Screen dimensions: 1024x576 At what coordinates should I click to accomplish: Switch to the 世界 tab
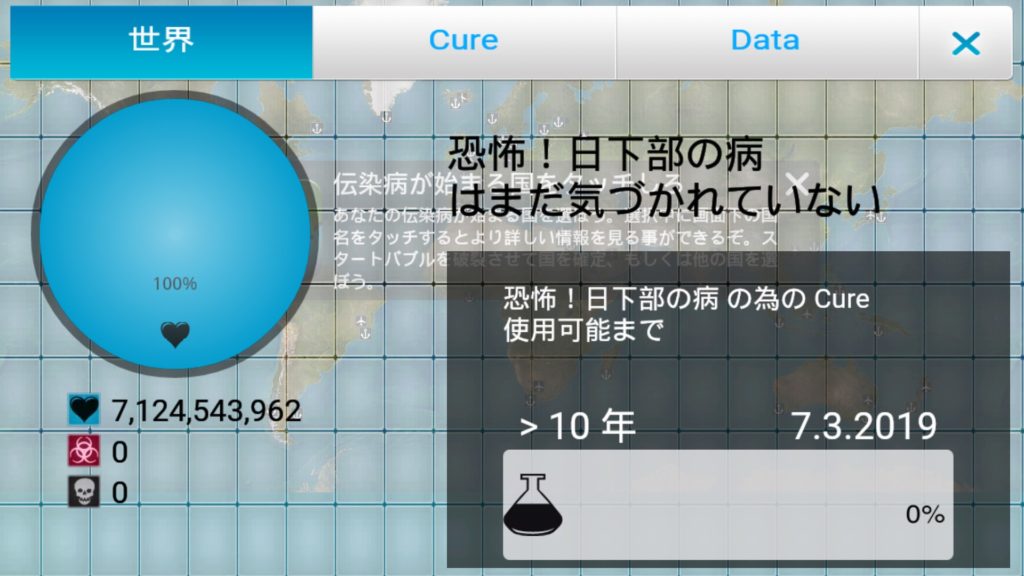point(161,41)
